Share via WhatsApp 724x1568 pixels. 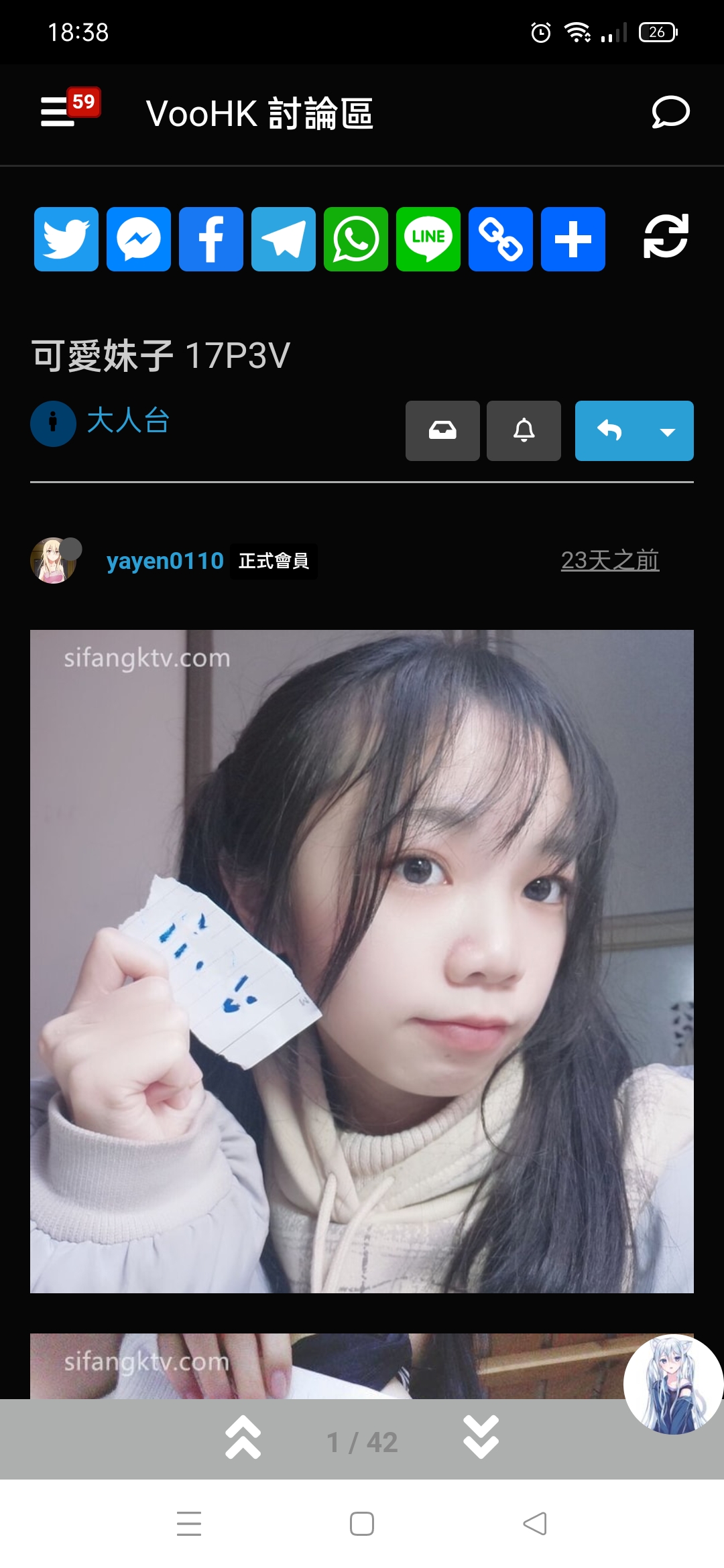[x=356, y=239]
